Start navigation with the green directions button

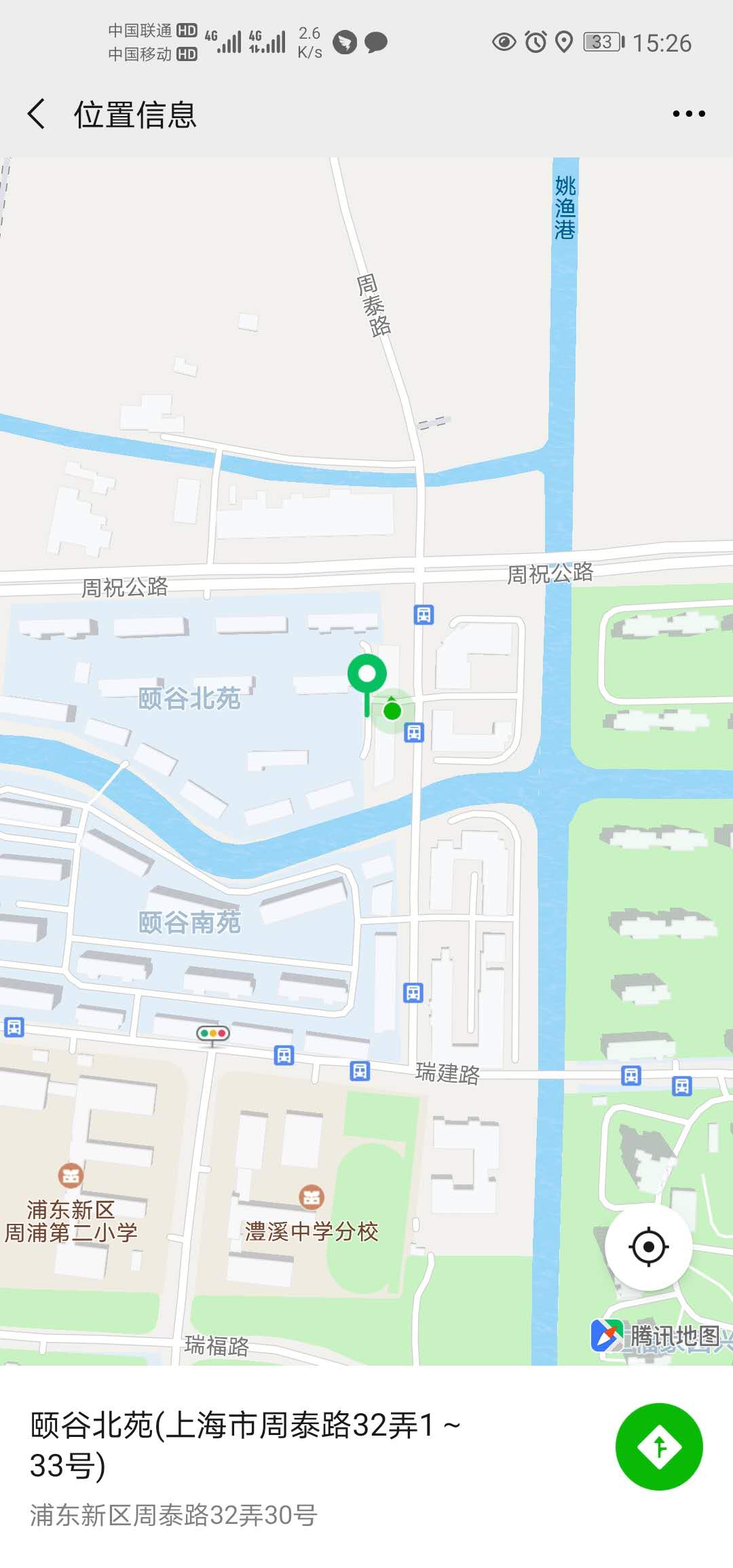click(658, 1446)
